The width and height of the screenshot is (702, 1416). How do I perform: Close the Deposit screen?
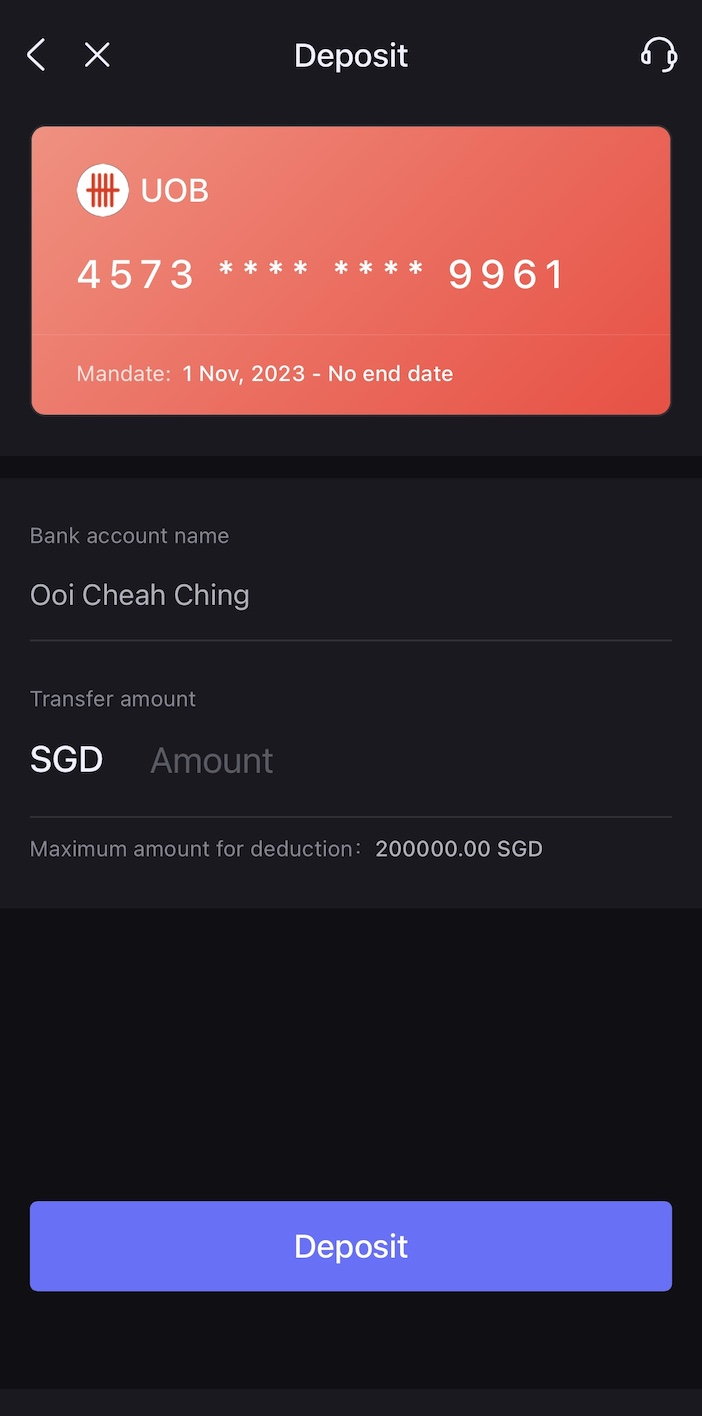(97, 55)
